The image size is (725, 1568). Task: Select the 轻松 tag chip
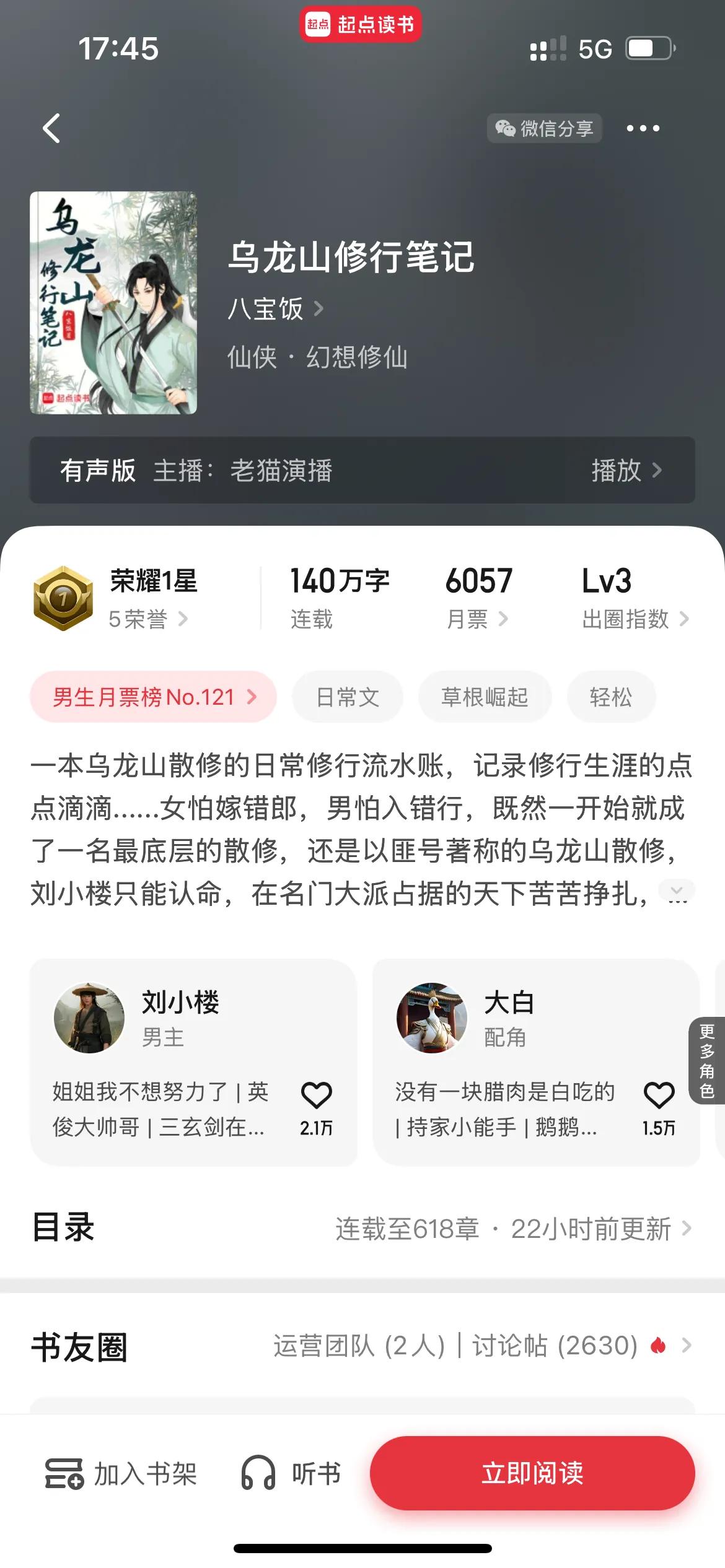[610, 697]
